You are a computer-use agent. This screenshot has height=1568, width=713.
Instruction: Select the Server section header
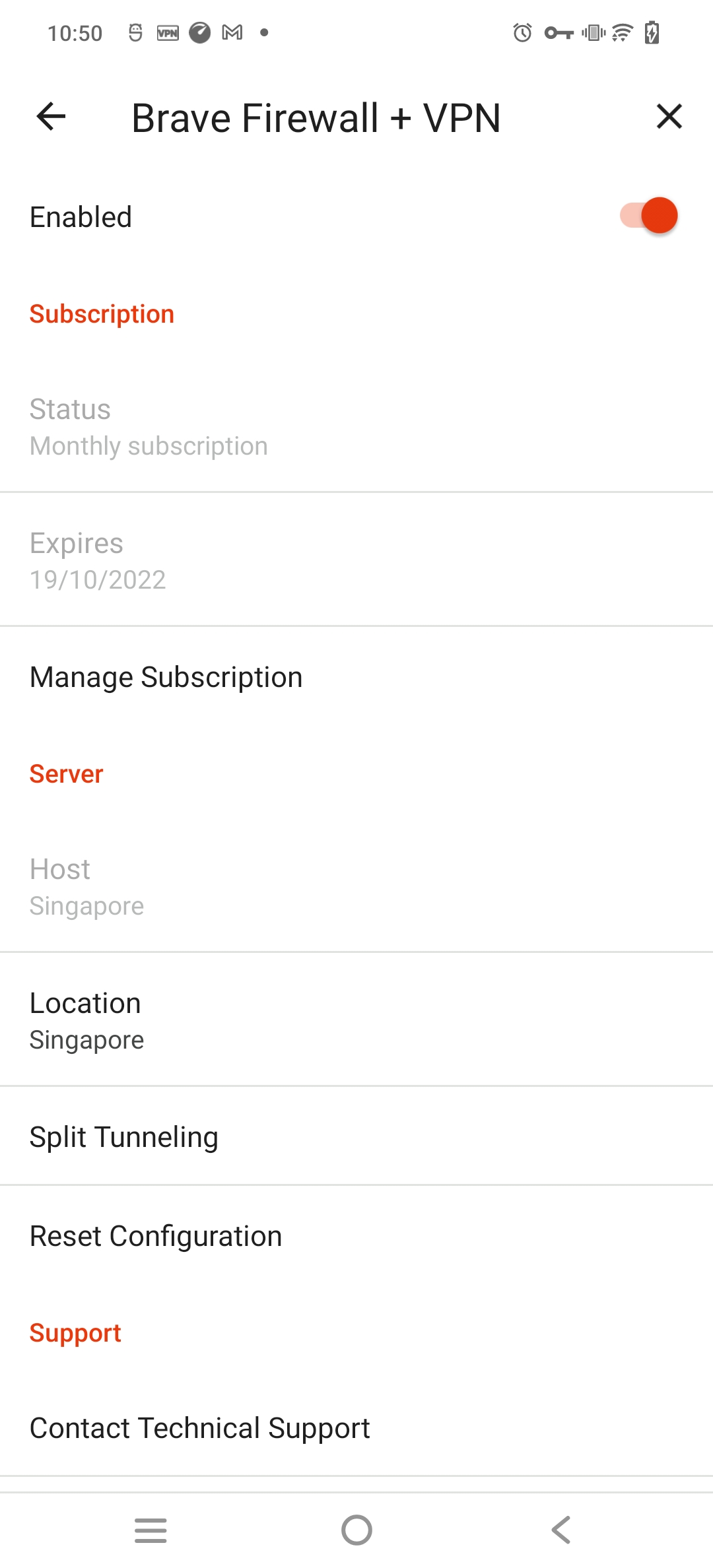tap(65, 773)
